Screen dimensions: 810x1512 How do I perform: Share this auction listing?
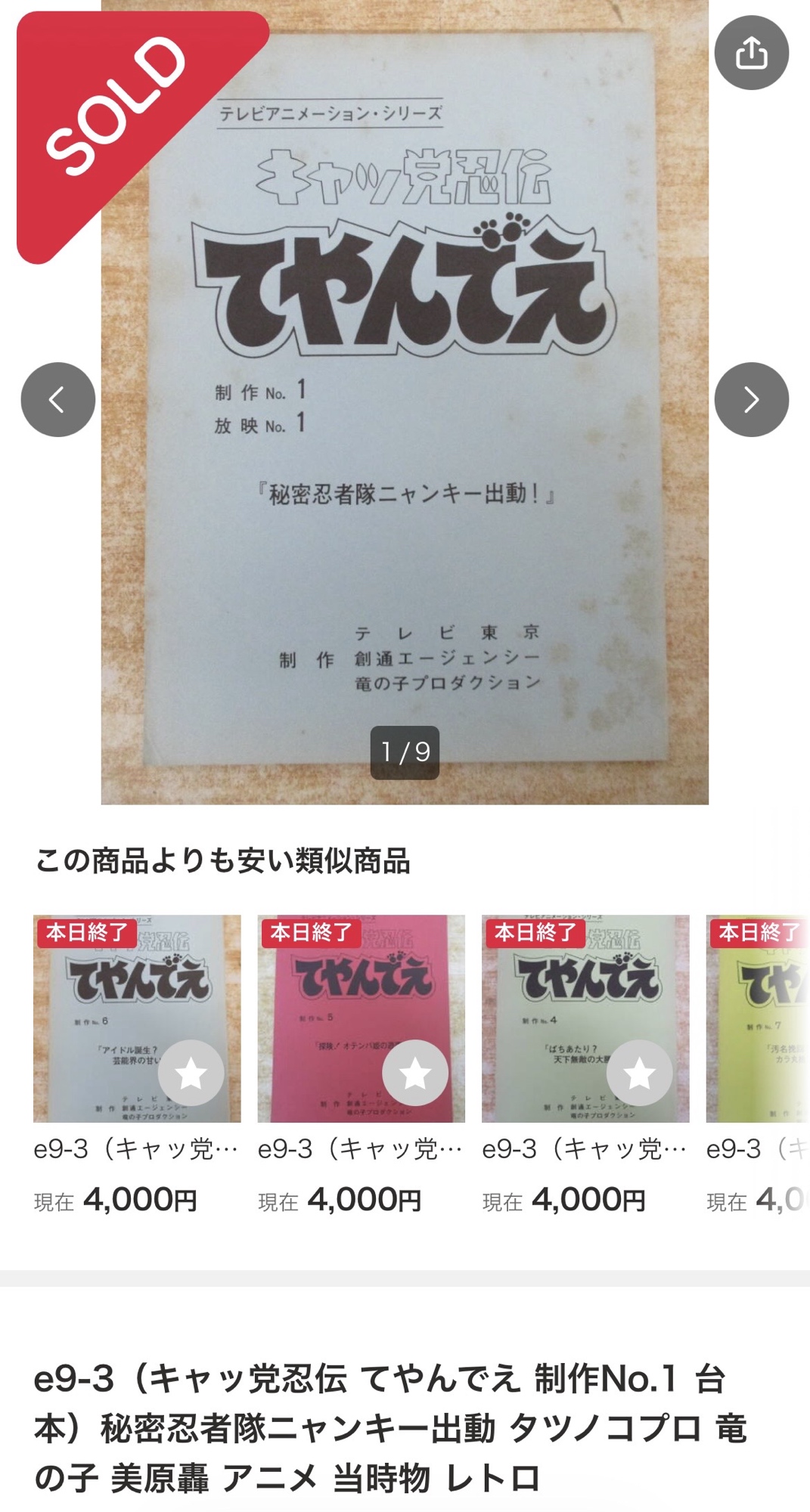[751, 53]
